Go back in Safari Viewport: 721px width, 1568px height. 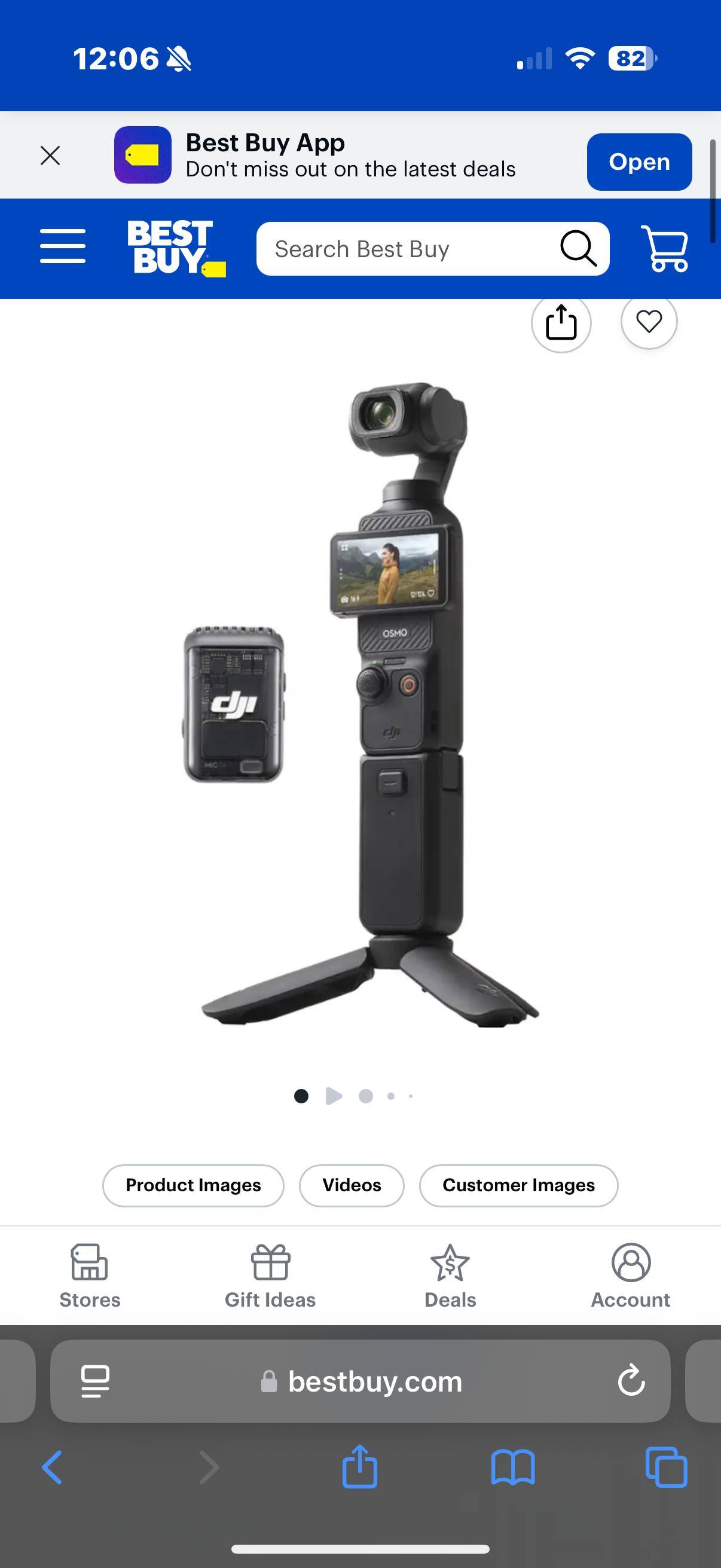click(53, 1467)
